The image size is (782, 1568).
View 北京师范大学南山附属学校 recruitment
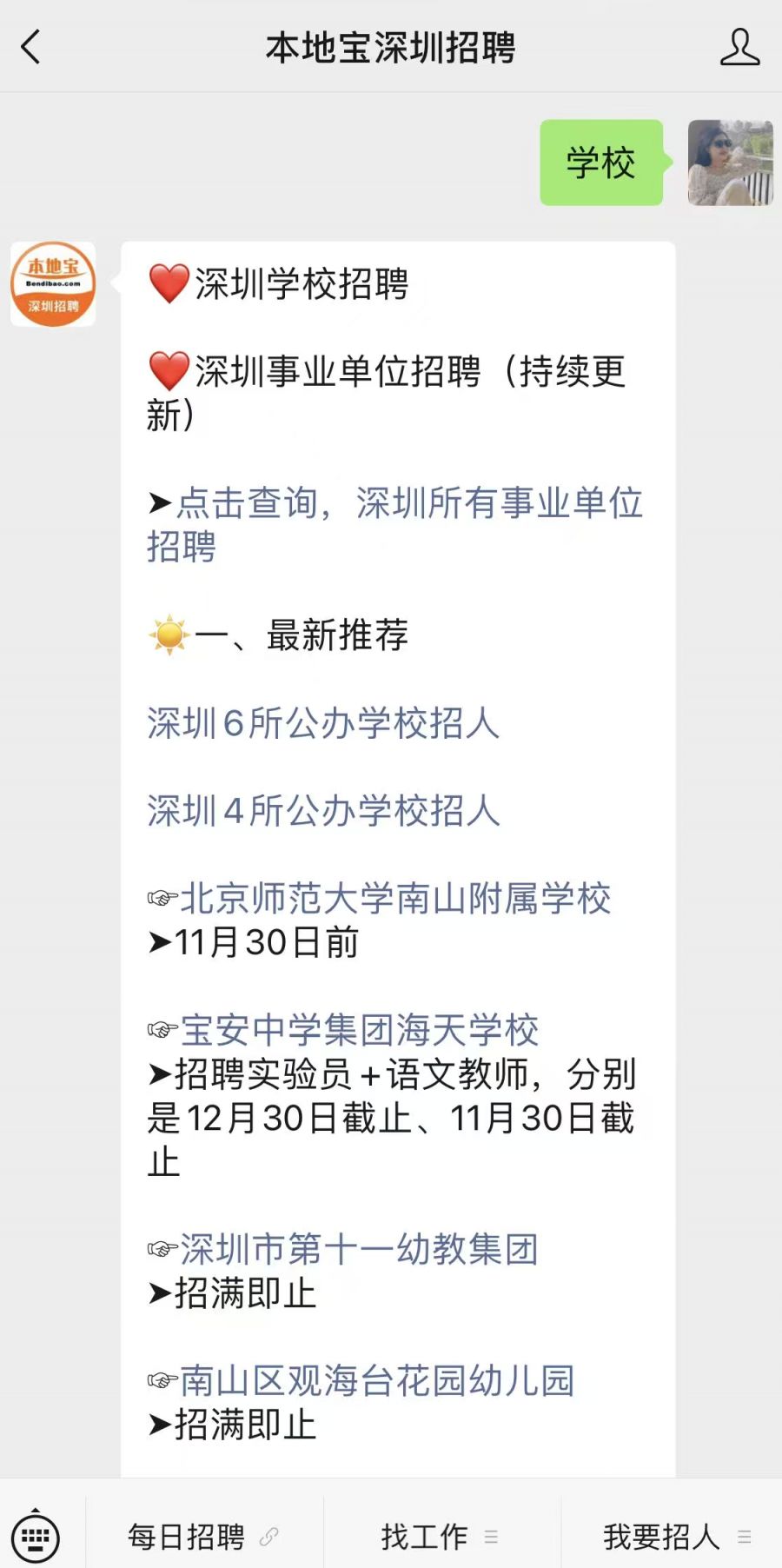coord(395,899)
